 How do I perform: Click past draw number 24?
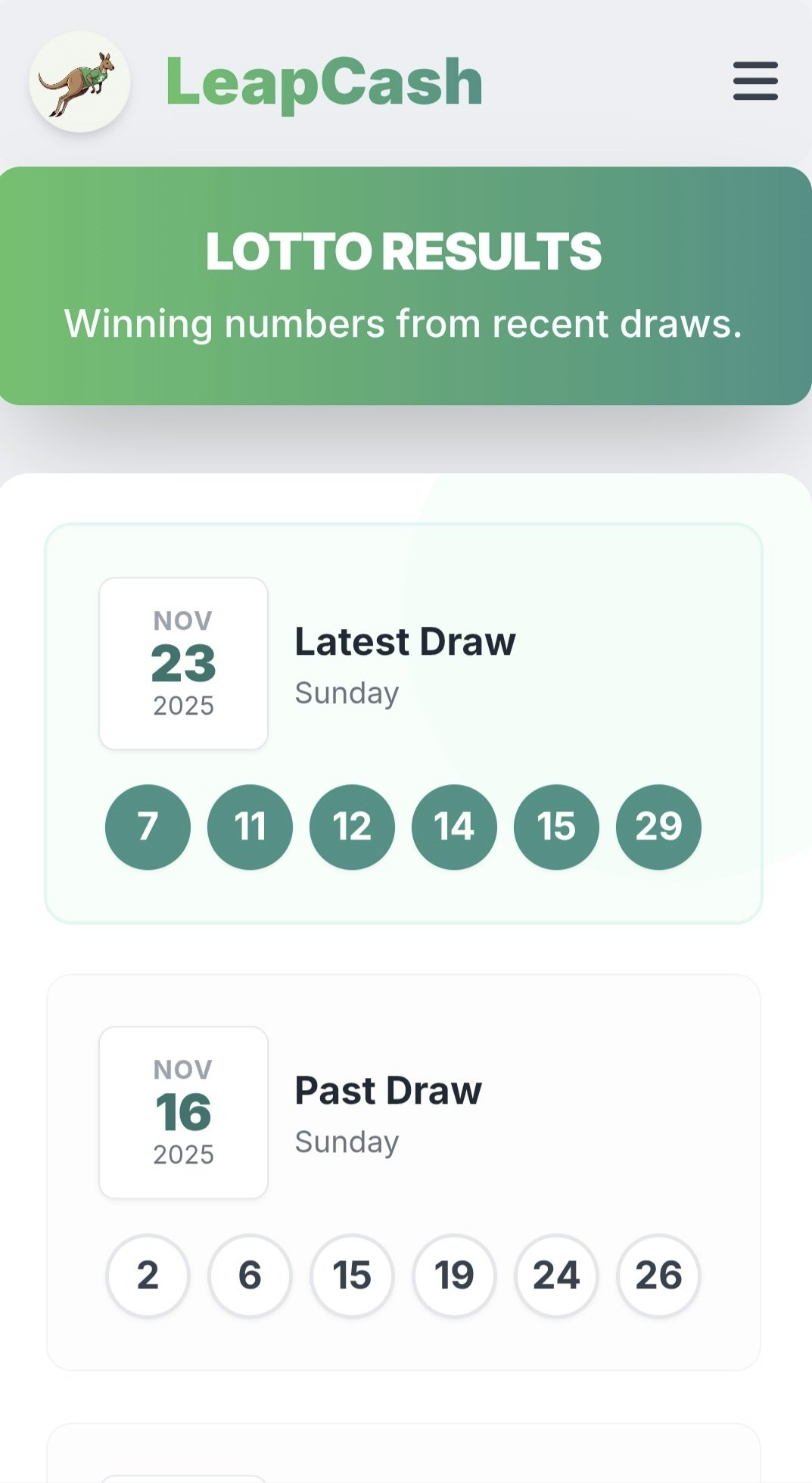[x=556, y=1276]
